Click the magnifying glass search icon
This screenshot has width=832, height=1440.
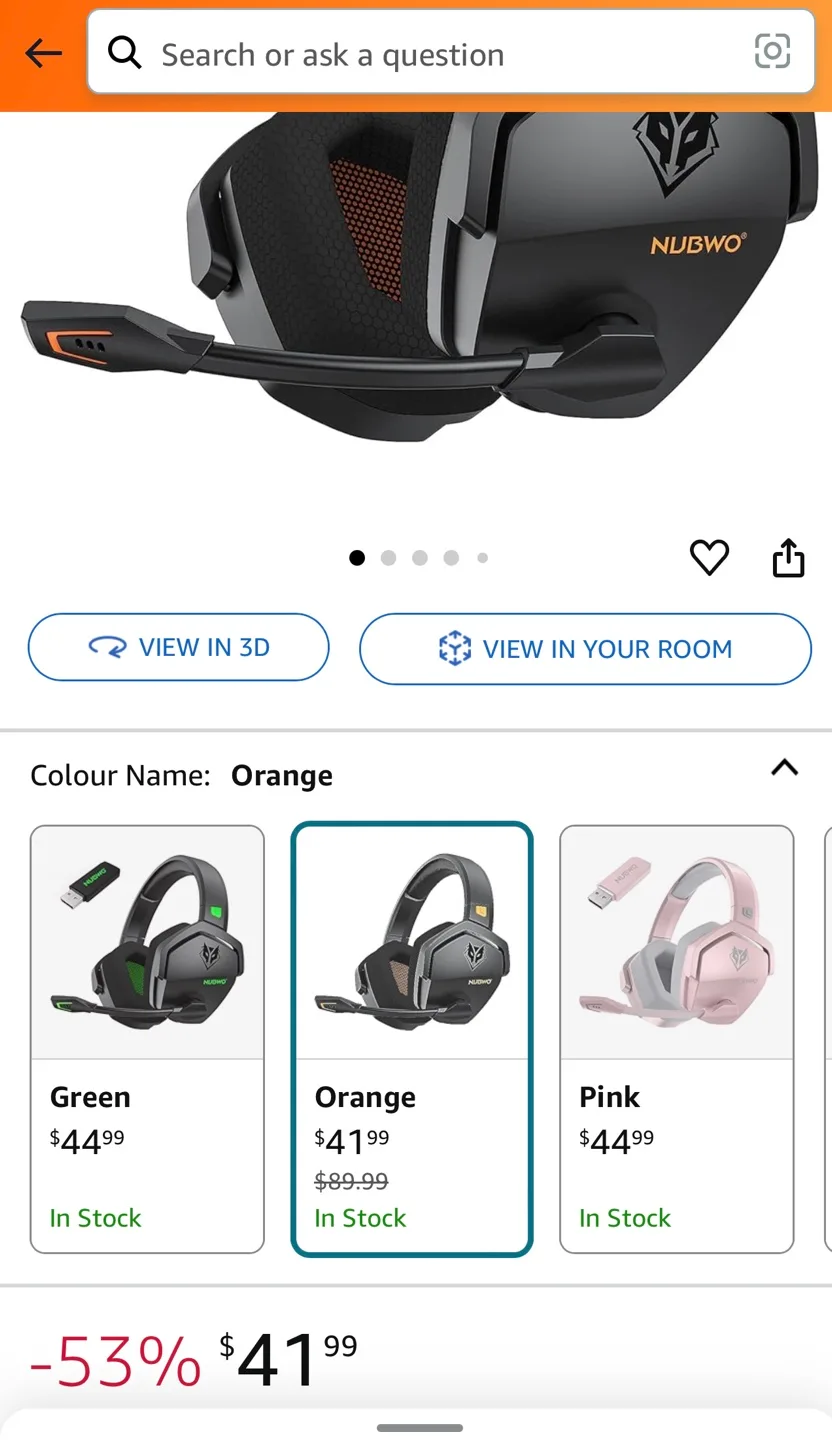124,53
